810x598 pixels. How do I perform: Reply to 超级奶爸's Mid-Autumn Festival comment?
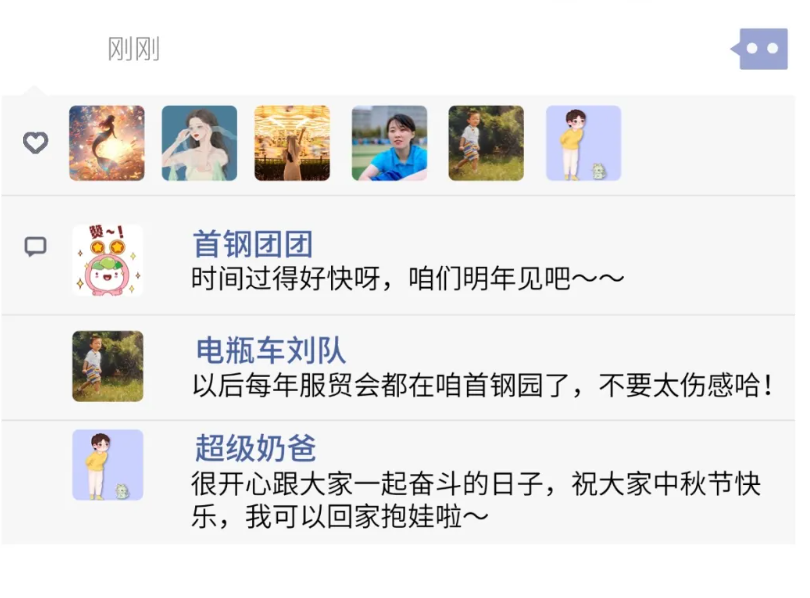click(x=475, y=500)
